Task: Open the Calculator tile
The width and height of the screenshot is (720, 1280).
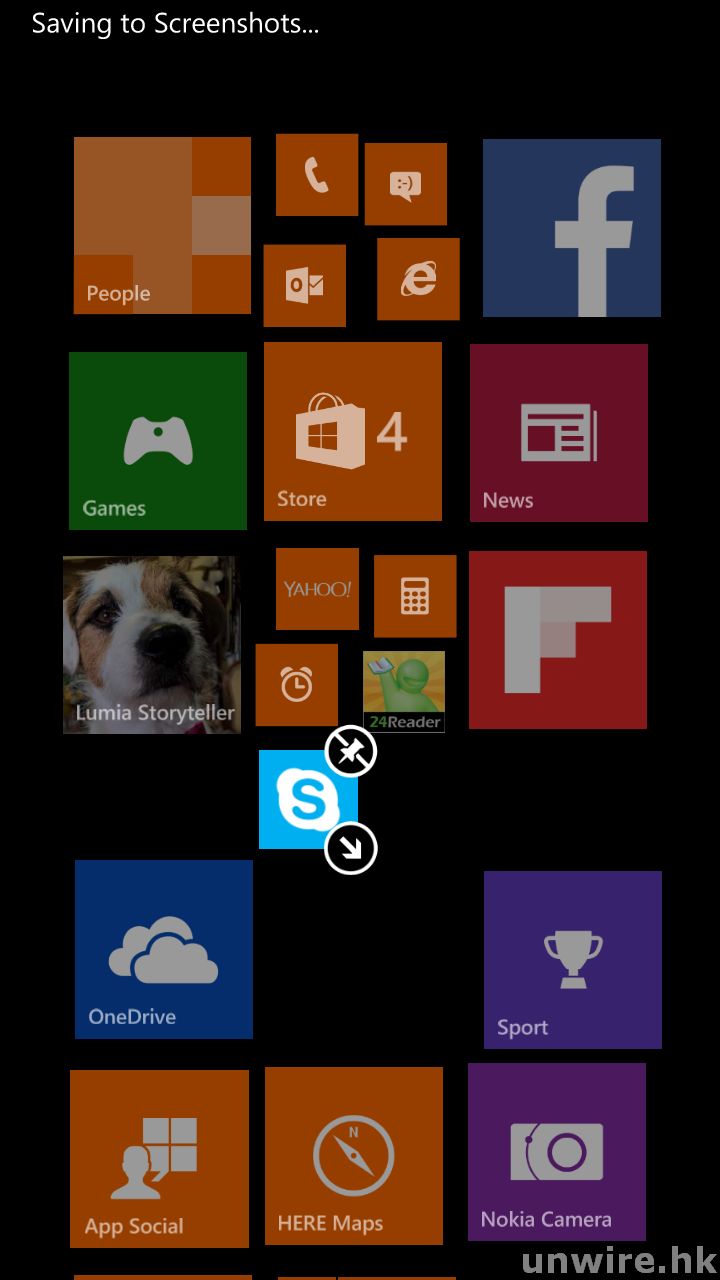Action: pyautogui.click(x=415, y=596)
